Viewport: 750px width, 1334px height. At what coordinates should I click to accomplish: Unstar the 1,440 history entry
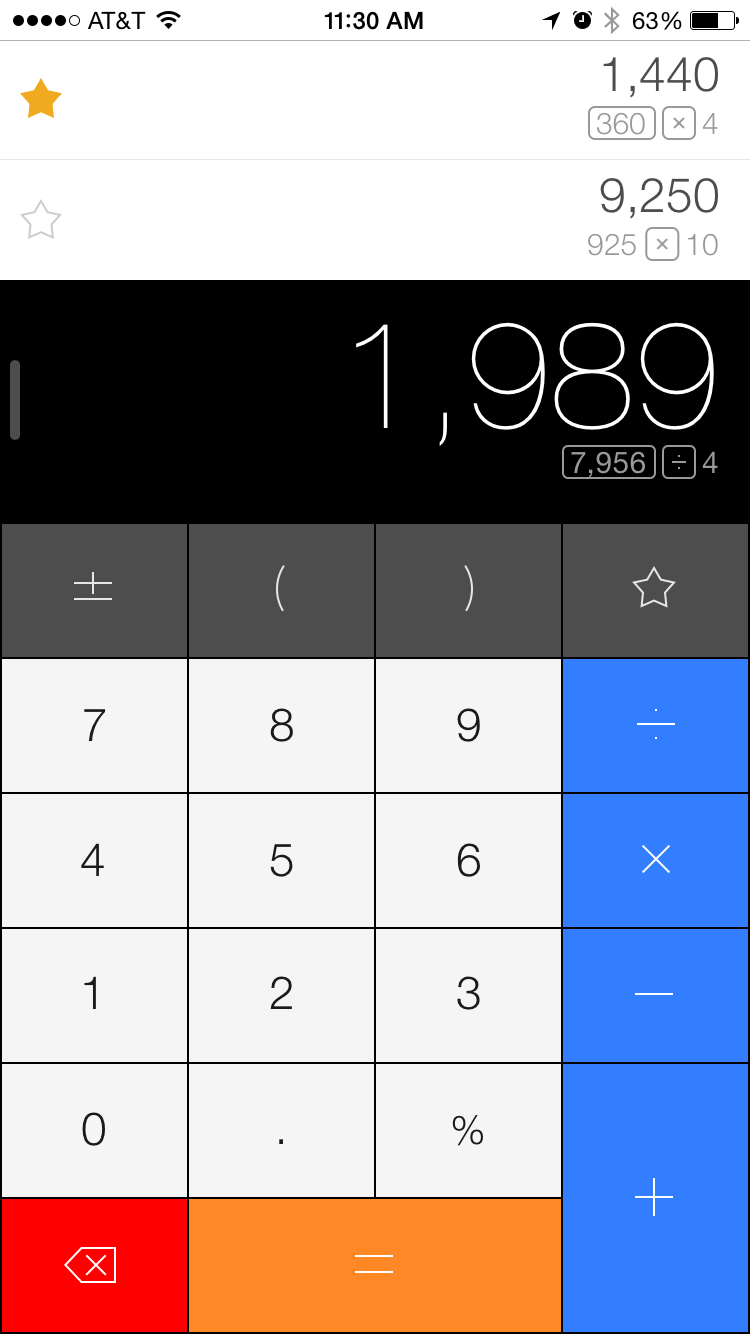41,100
